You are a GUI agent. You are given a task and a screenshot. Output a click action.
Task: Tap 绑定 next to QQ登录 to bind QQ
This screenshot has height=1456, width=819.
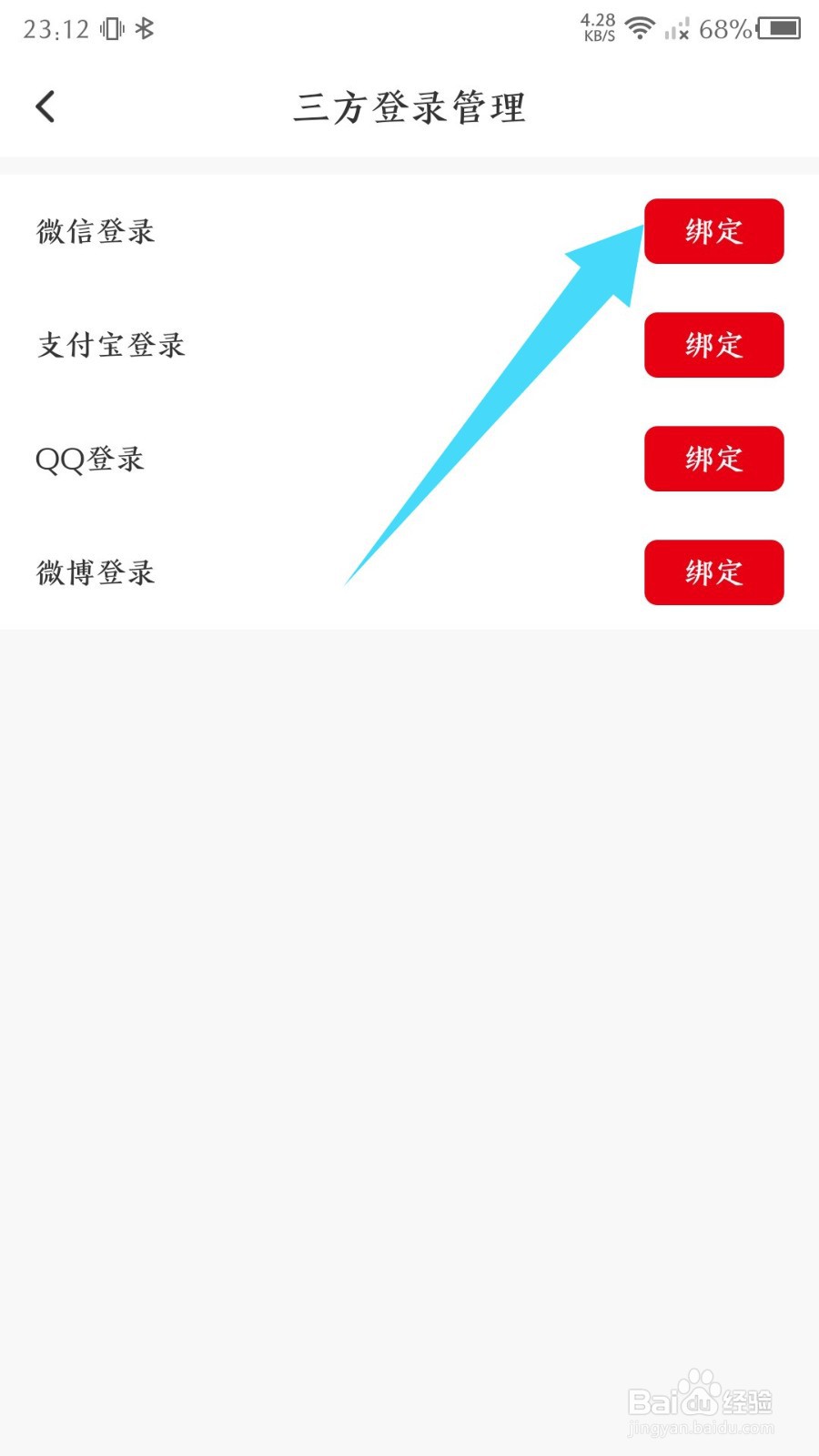coord(713,459)
